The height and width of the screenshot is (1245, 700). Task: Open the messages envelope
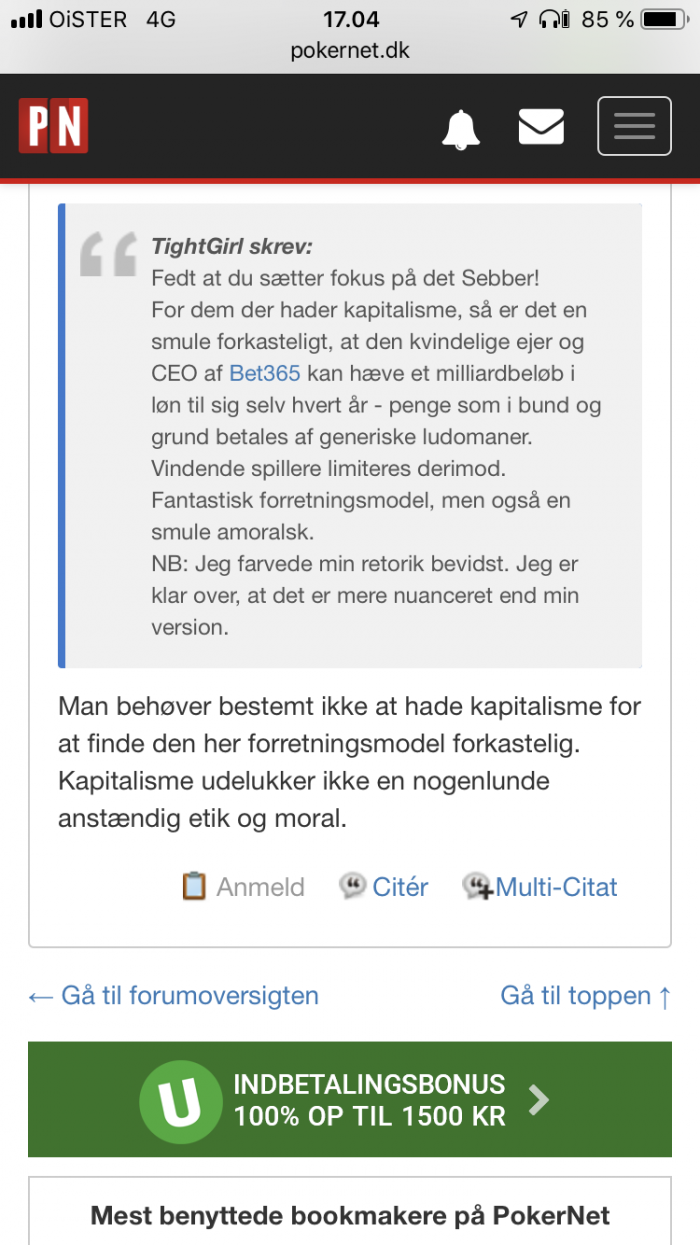point(541,126)
